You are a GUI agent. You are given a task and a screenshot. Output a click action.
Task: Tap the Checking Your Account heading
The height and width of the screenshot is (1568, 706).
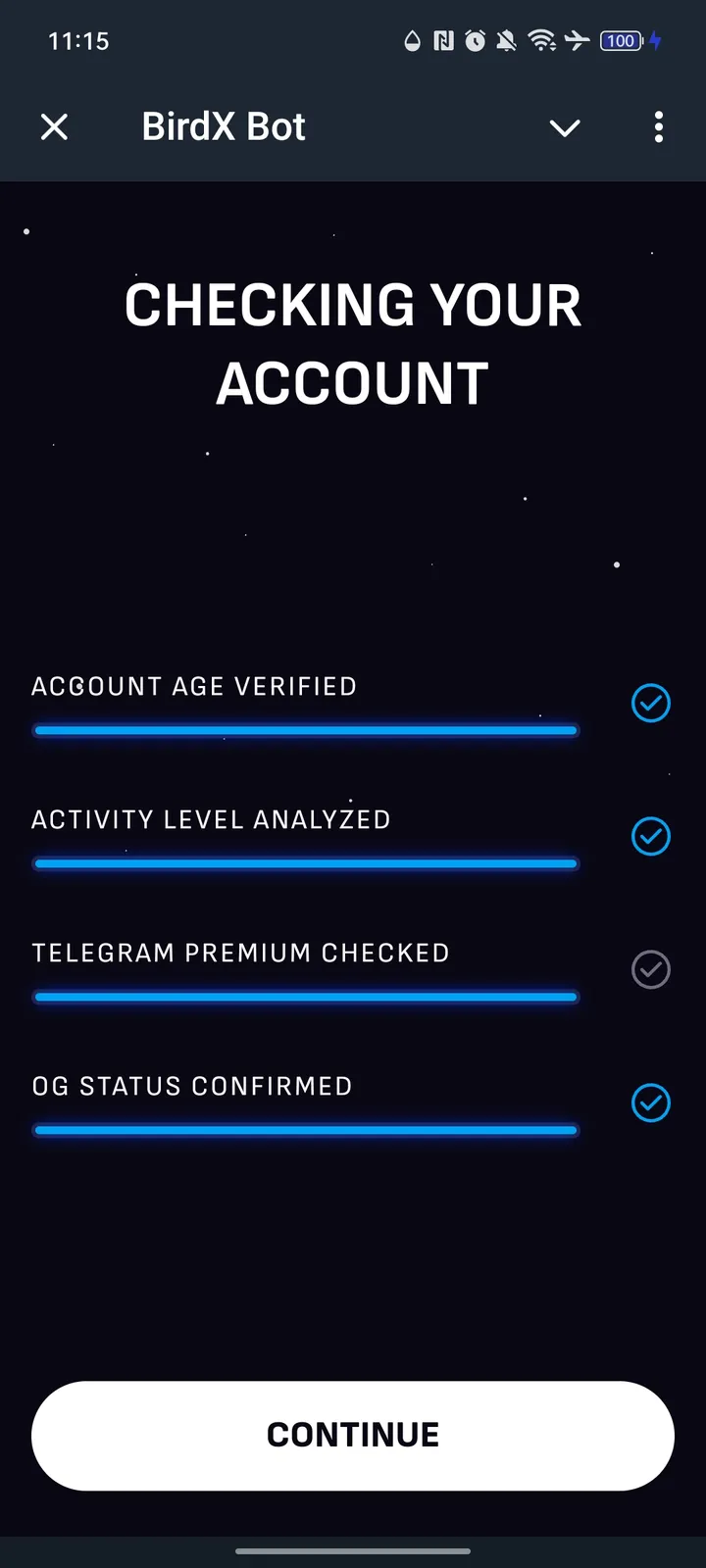click(353, 343)
